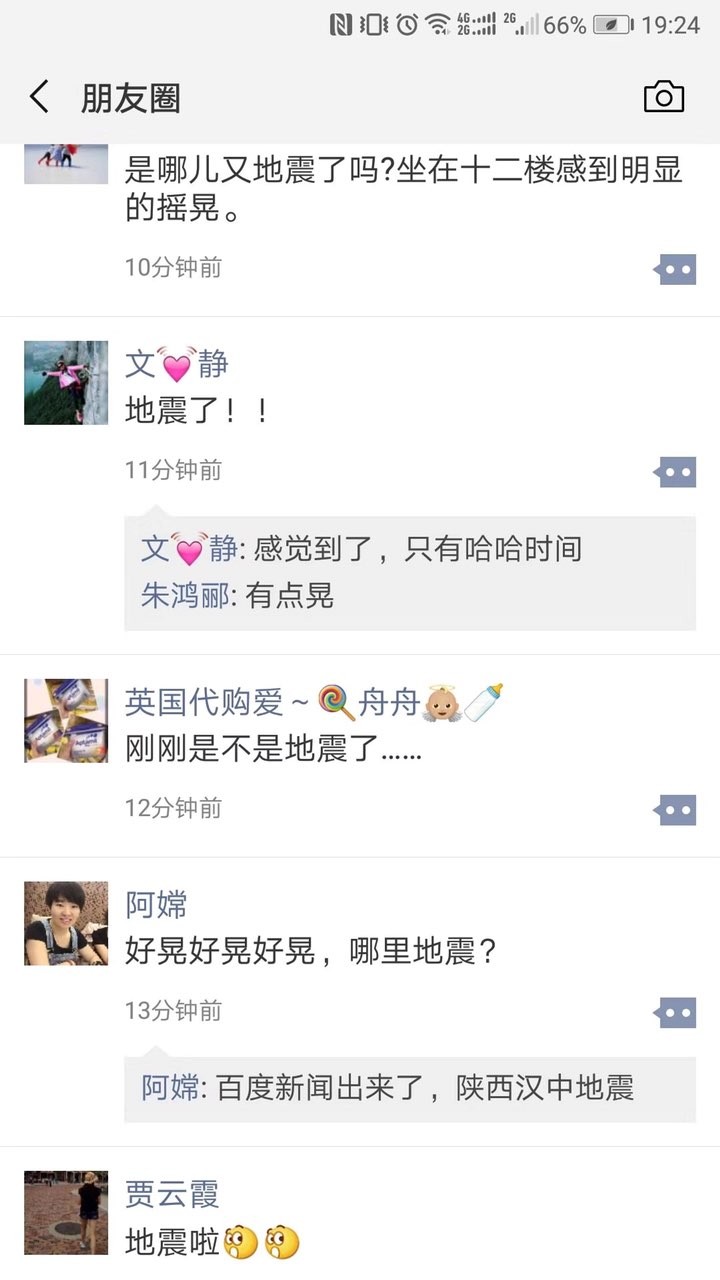Open 阿嫦's profile picture
720x1280 pixels.
pos(66,923)
